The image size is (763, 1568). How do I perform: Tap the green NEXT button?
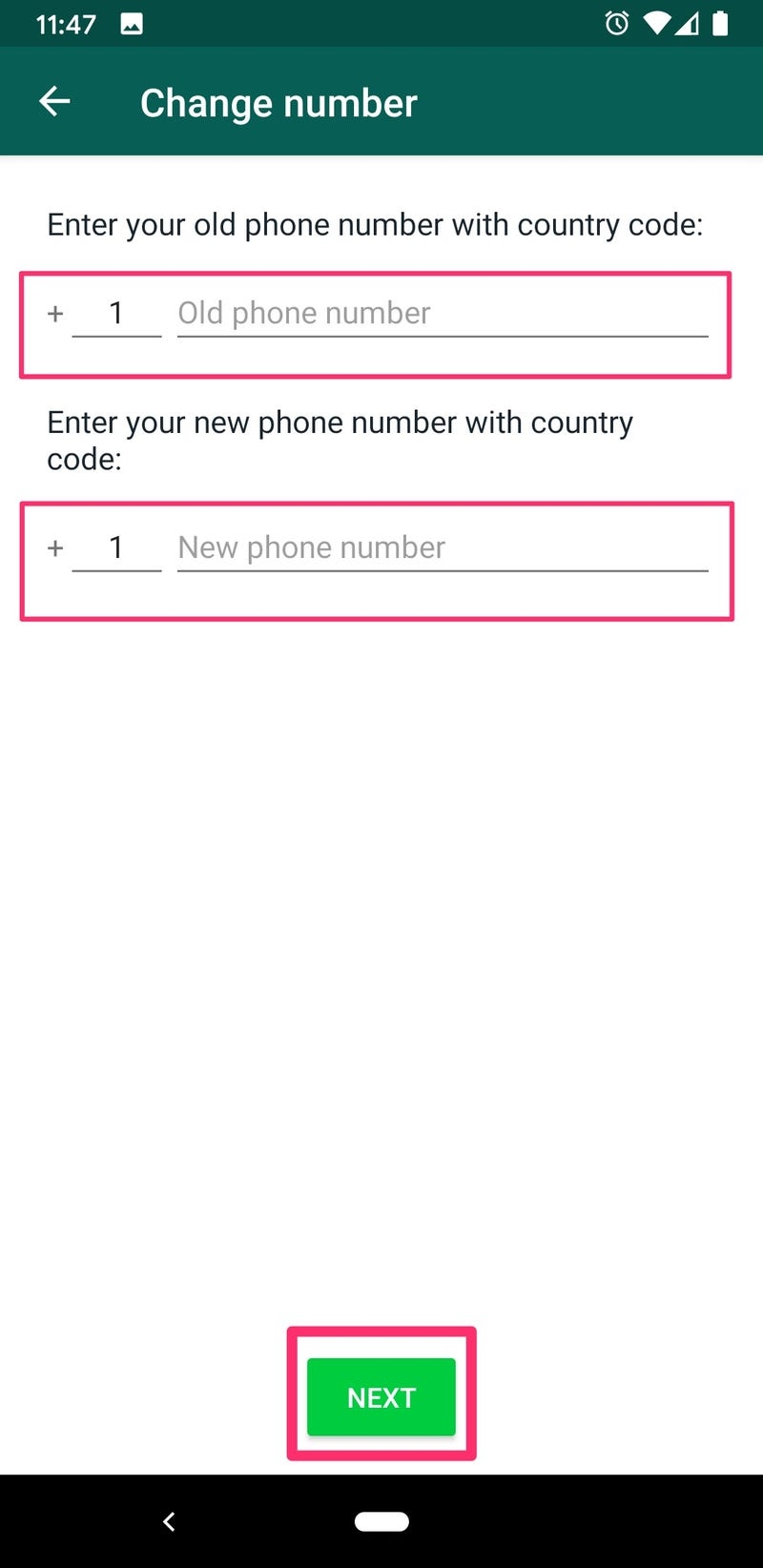(381, 1397)
